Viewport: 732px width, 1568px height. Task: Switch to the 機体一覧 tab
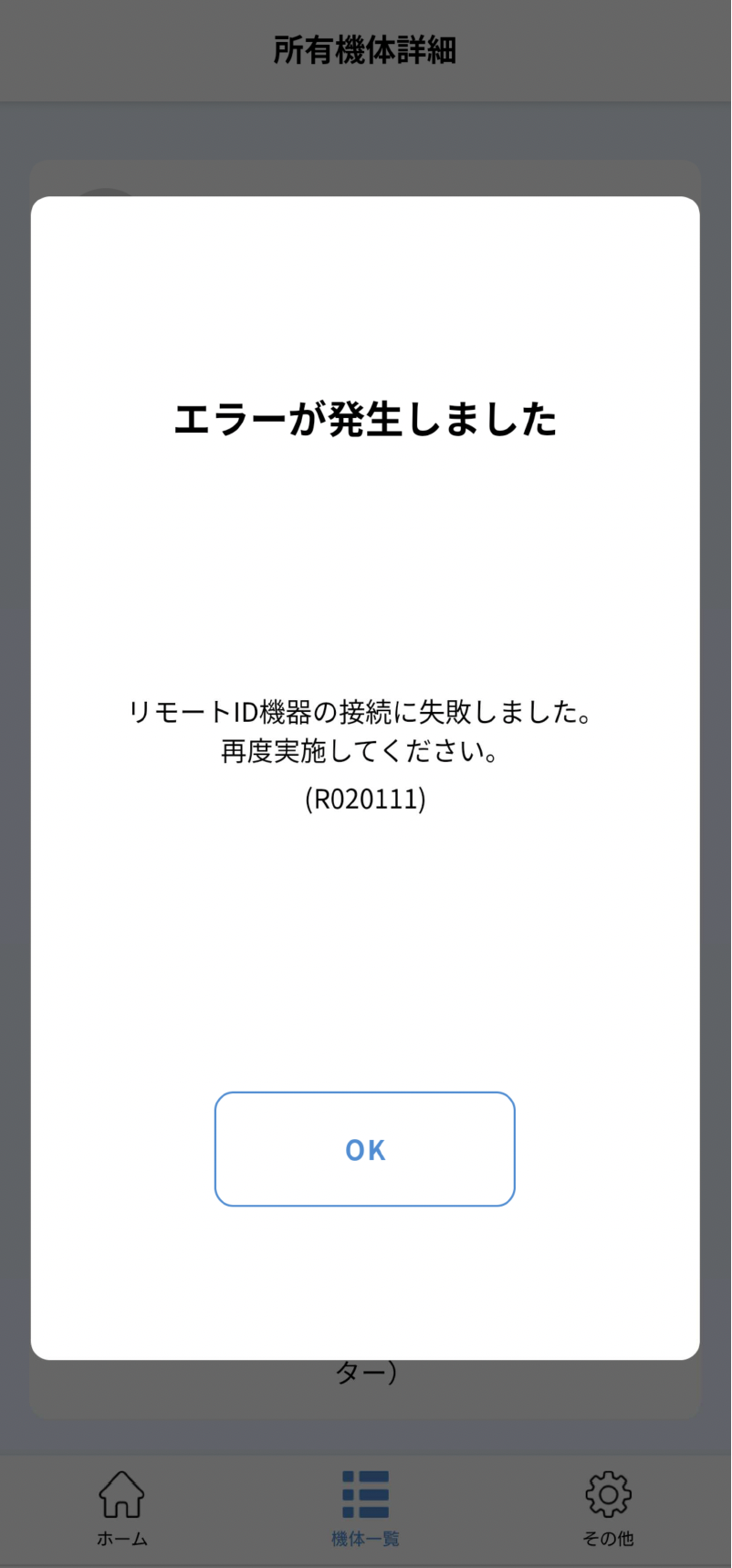(365, 1508)
